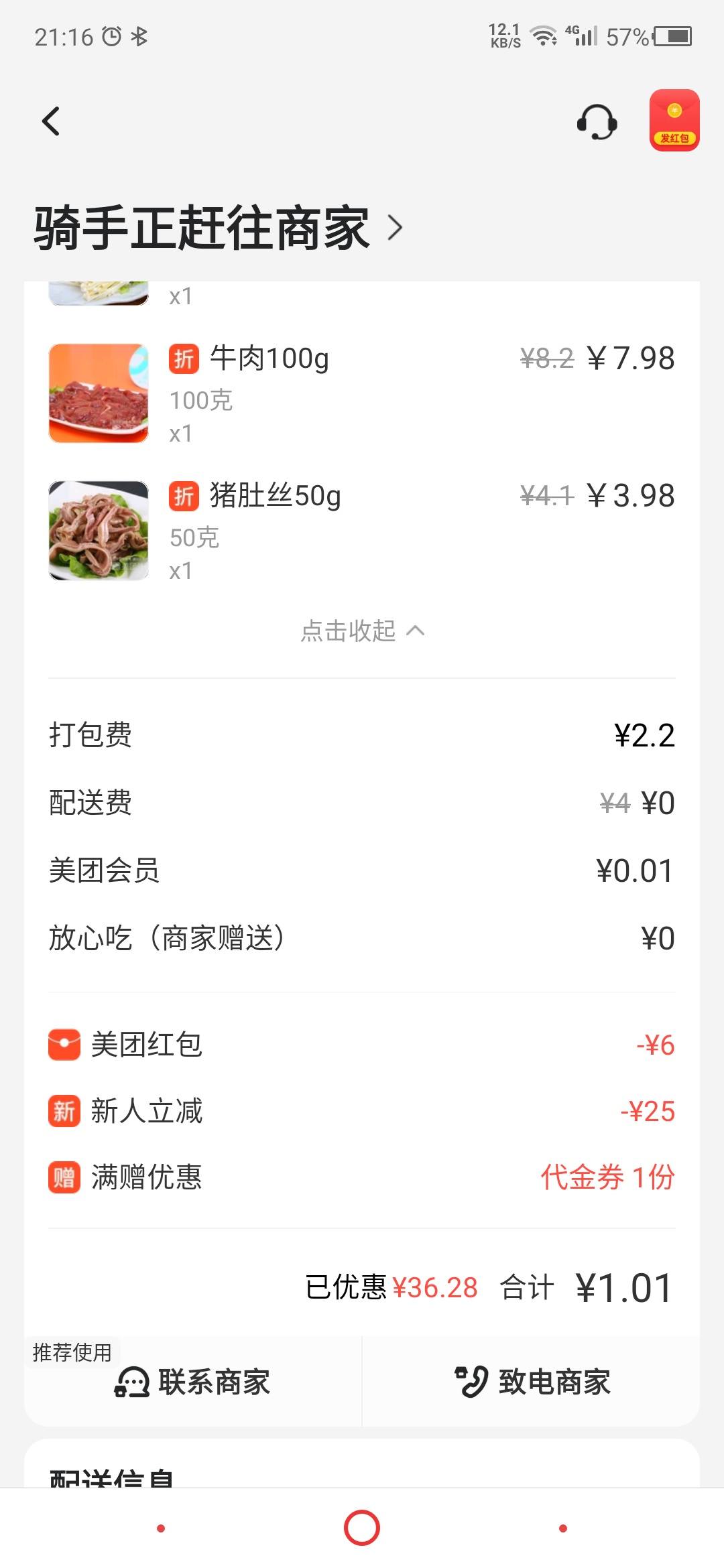
Task: Tap the system home circle button
Action: click(x=362, y=1528)
